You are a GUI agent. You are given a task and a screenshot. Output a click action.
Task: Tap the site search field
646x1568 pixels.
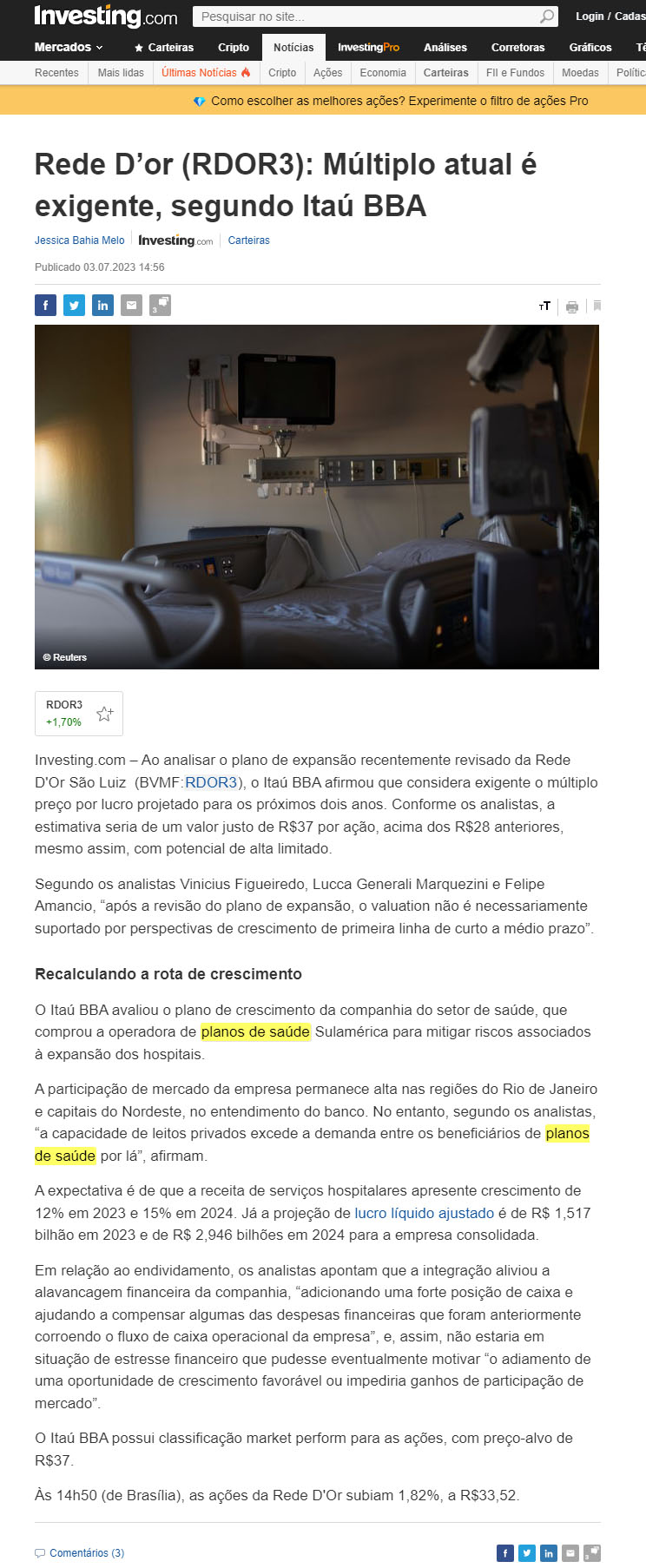365,16
